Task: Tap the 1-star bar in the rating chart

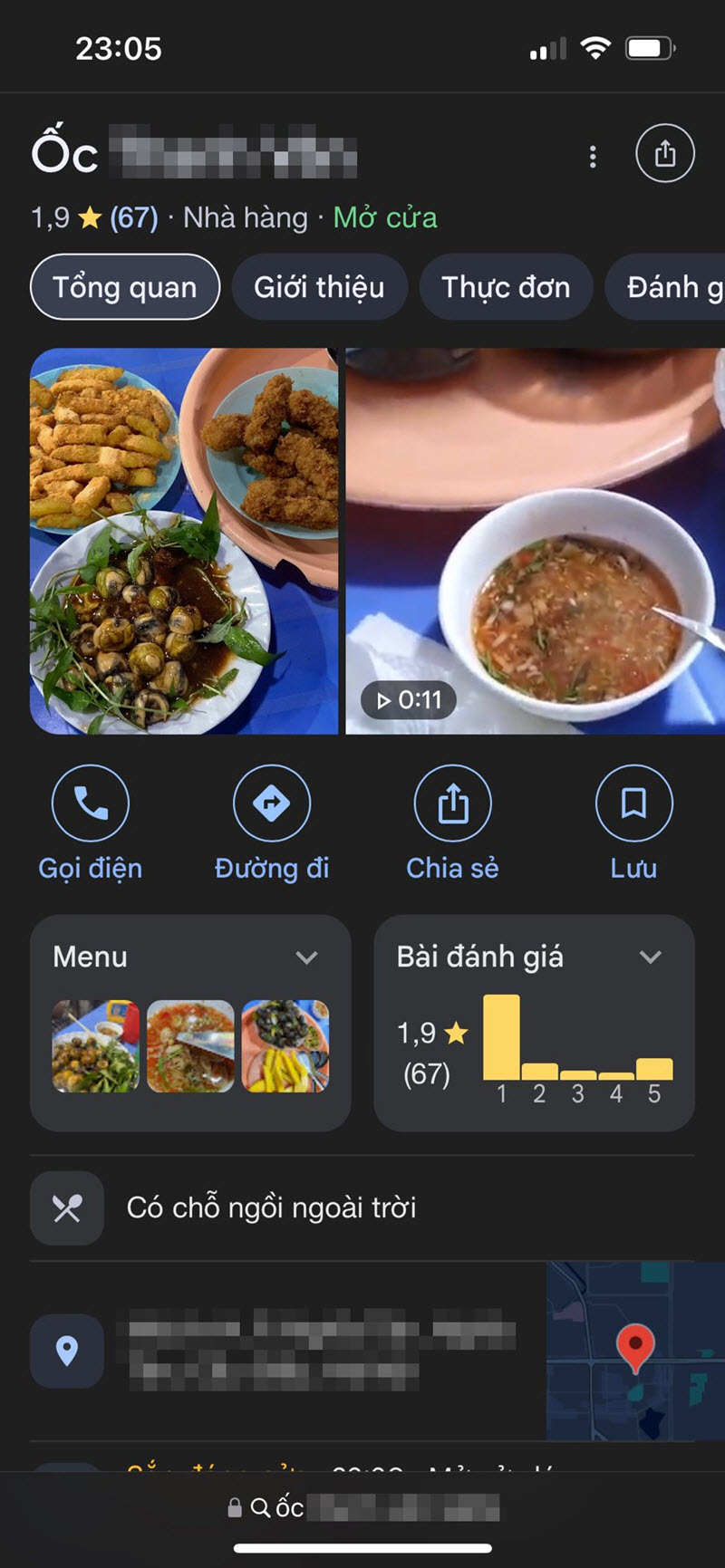Action: pos(500,1037)
